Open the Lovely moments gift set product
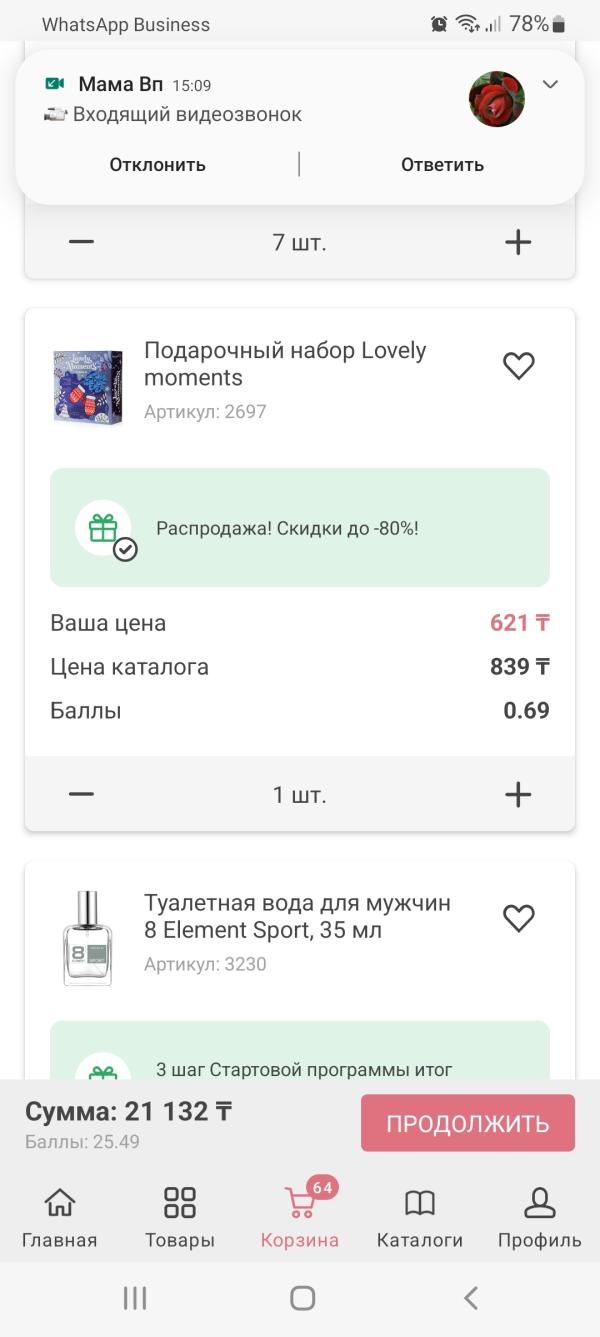 coord(285,364)
